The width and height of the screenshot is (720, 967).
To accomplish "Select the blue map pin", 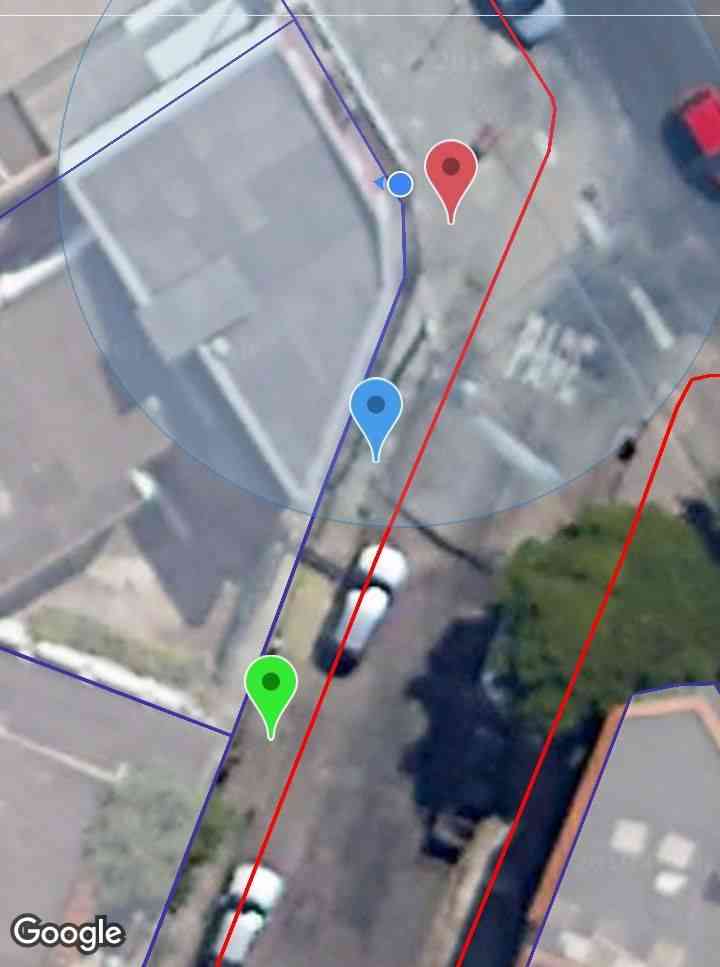I will point(376,410).
